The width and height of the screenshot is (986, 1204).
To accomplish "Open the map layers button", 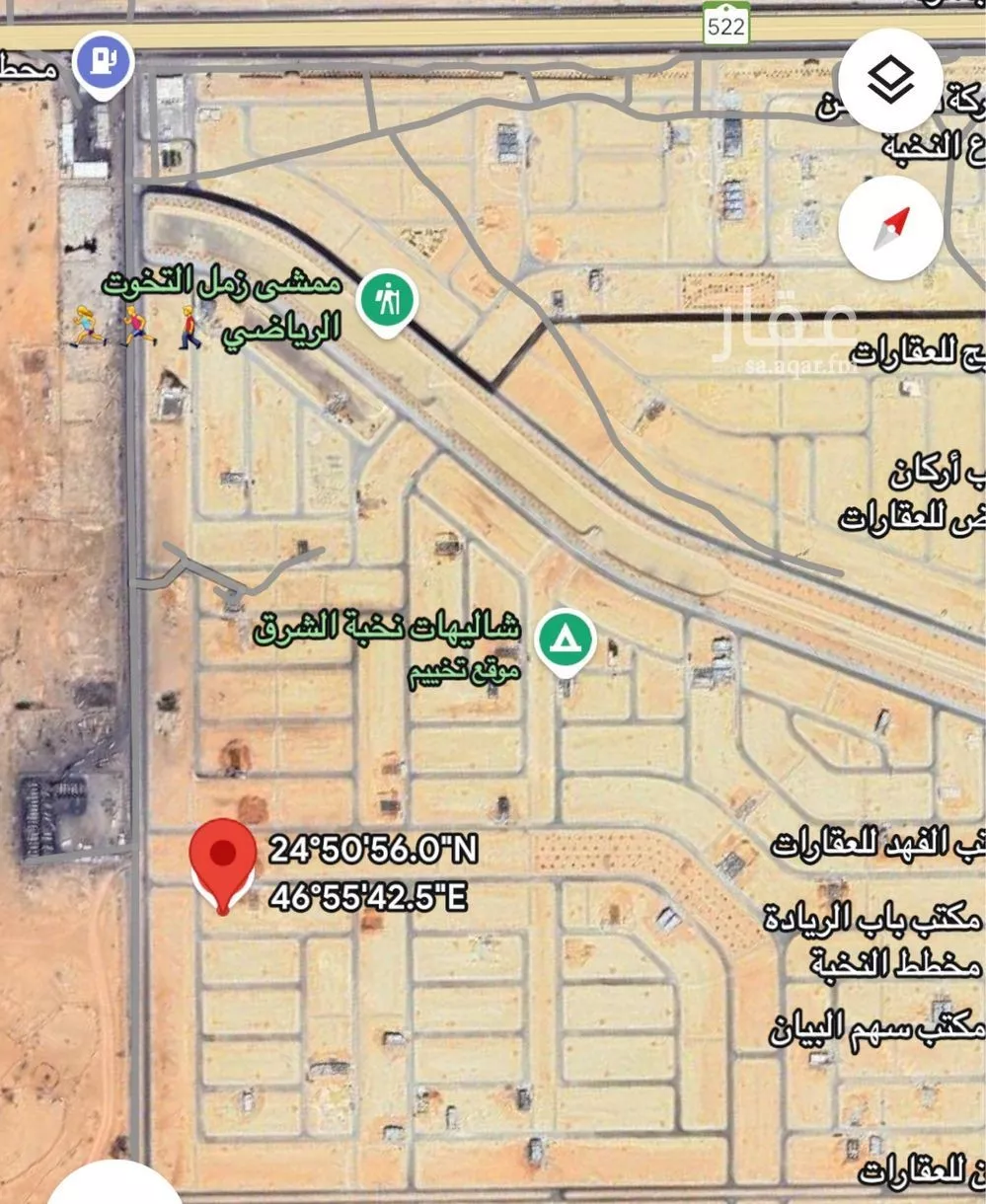I will pyautogui.click(x=890, y=79).
